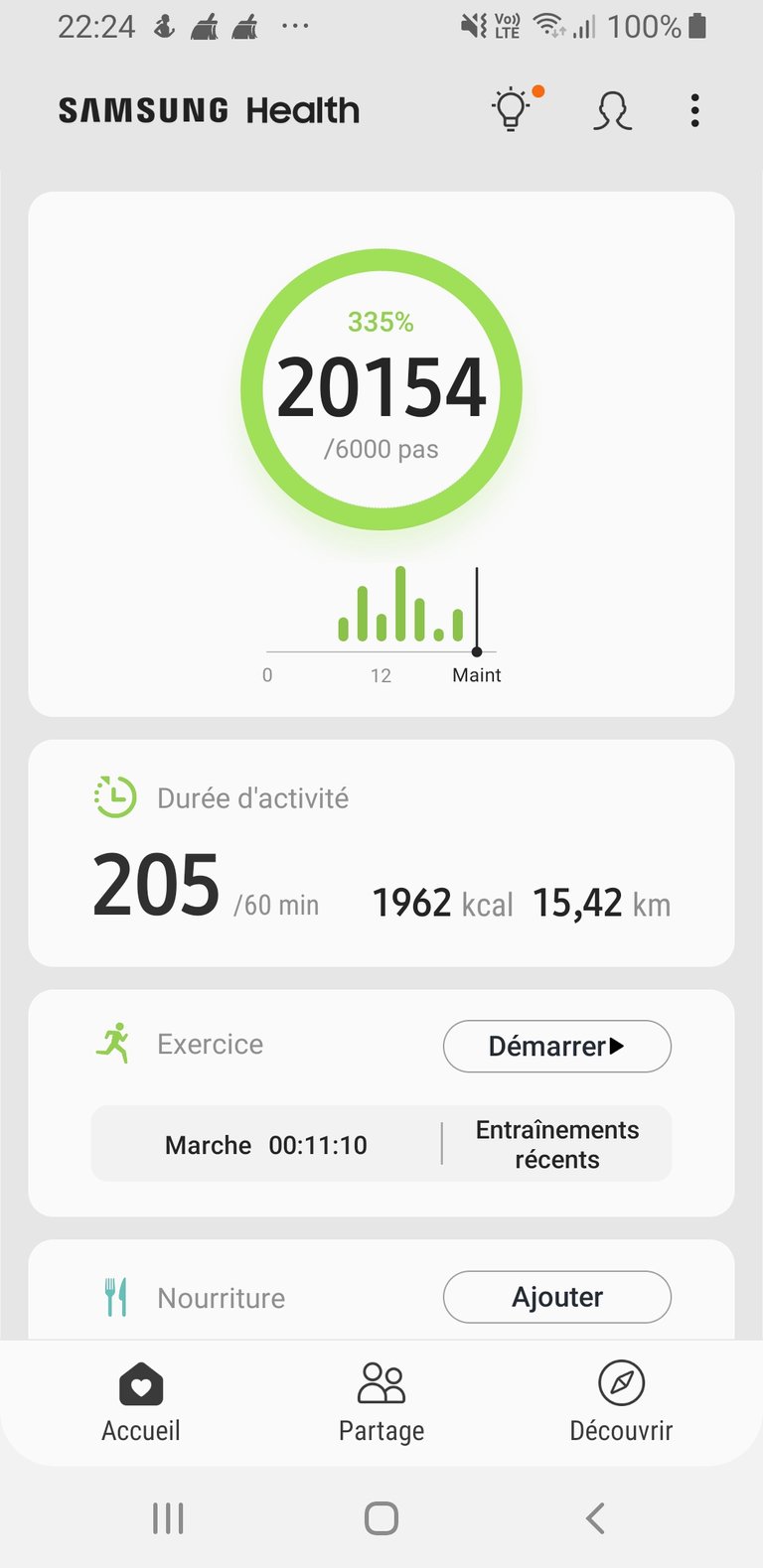Switch to the Accueil tab
The height and width of the screenshot is (1568, 763).
(x=141, y=1402)
